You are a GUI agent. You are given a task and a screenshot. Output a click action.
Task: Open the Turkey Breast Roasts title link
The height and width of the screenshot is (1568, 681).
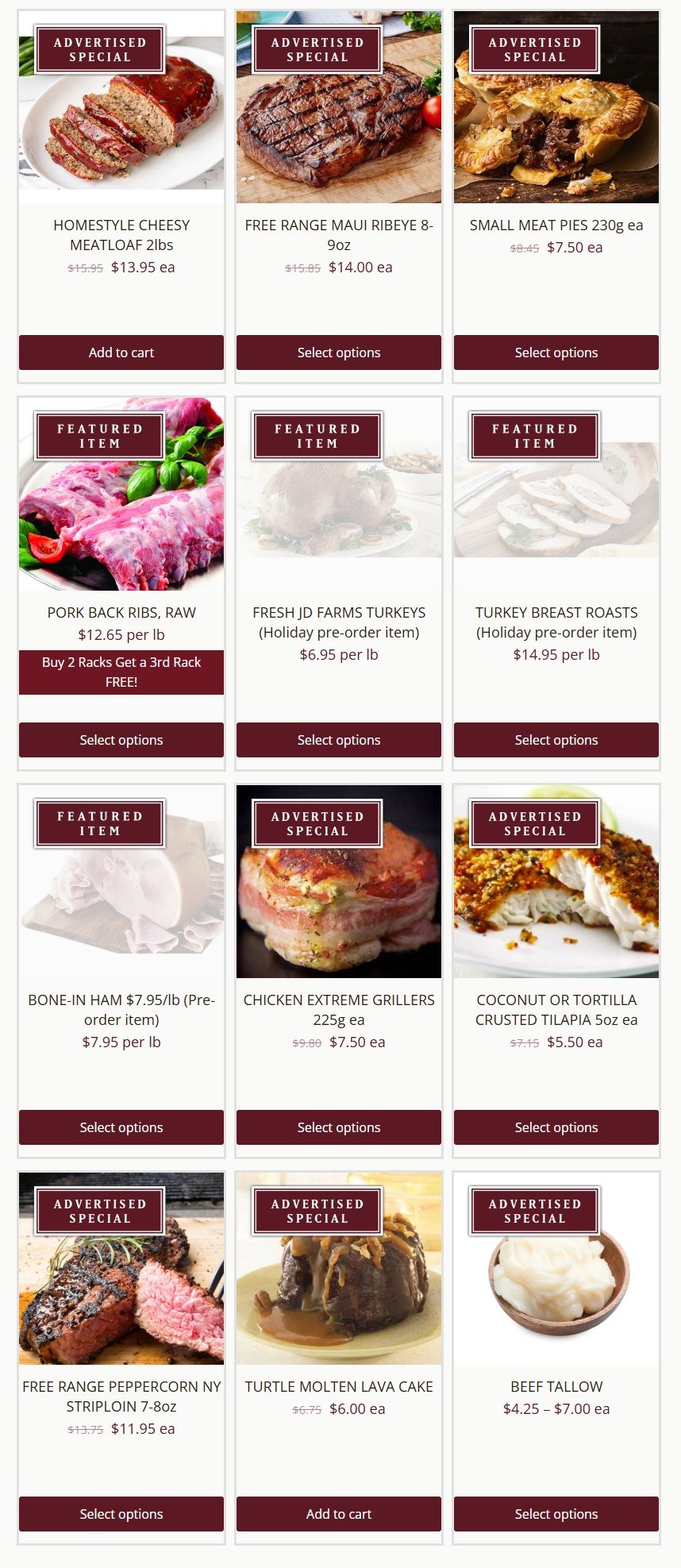pos(556,622)
